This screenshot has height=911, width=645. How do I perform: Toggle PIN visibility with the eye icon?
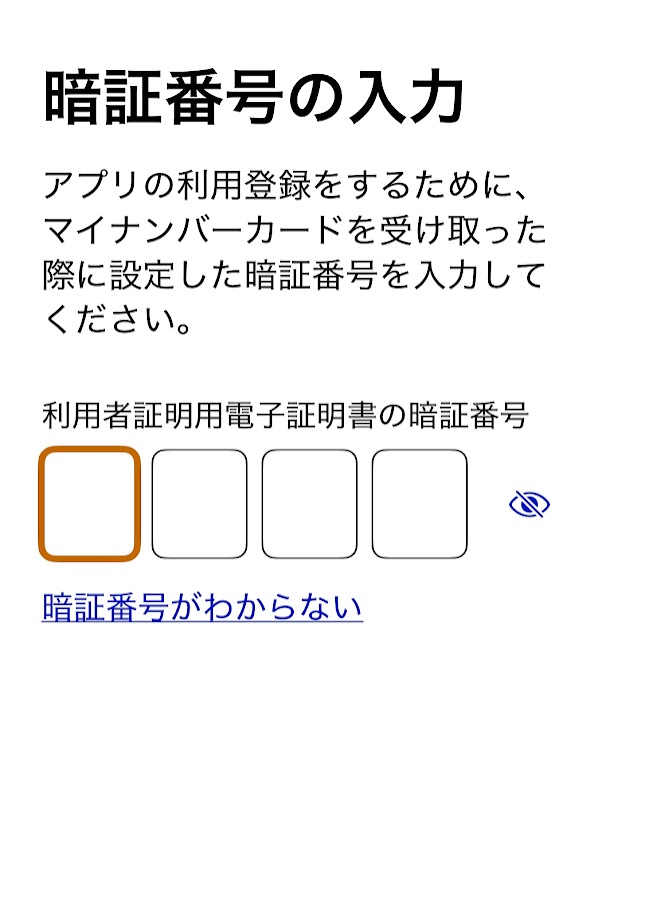(529, 505)
